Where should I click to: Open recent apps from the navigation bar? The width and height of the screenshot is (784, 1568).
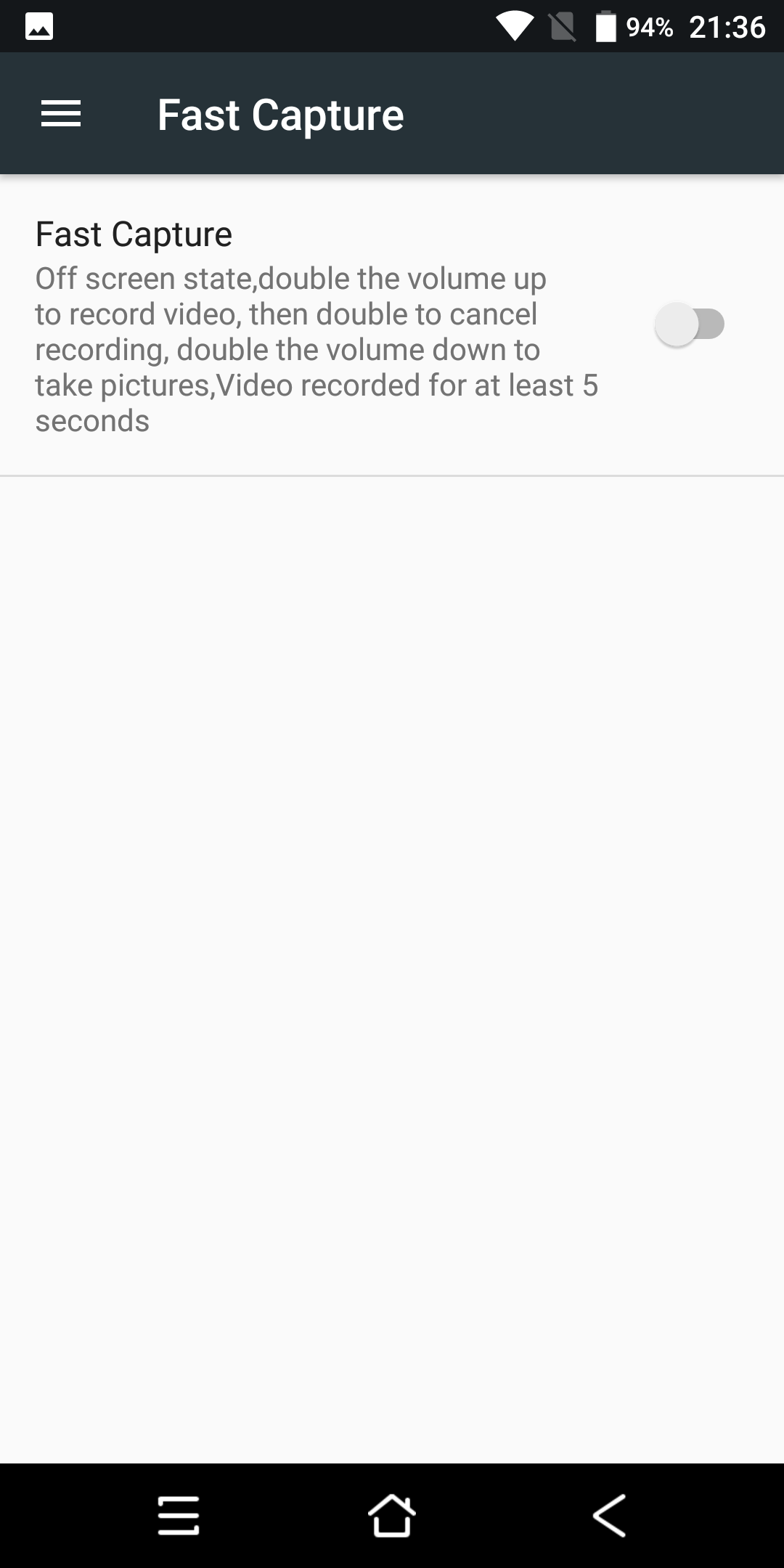tap(179, 1515)
